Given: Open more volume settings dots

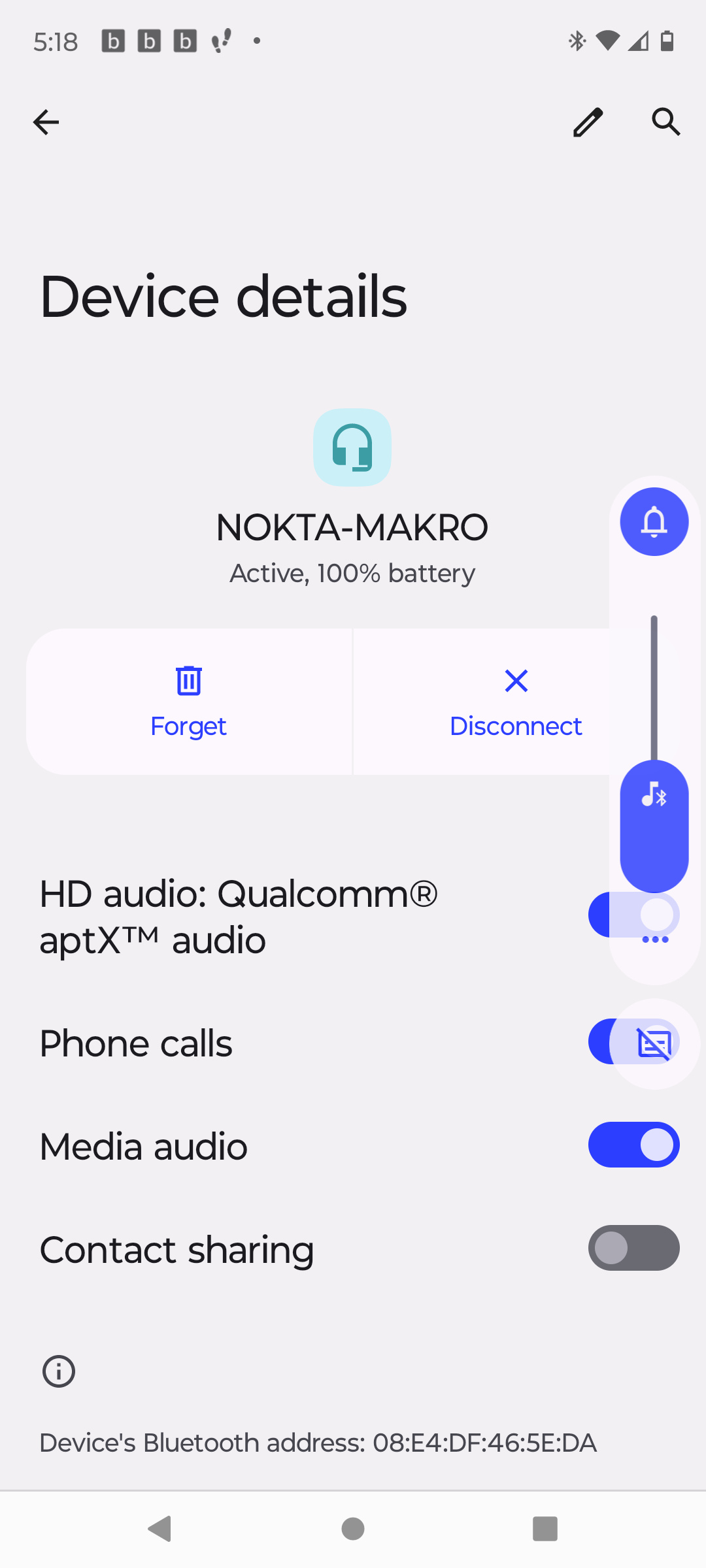Looking at the screenshot, I should pyautogui.click(x=655, y=939).
